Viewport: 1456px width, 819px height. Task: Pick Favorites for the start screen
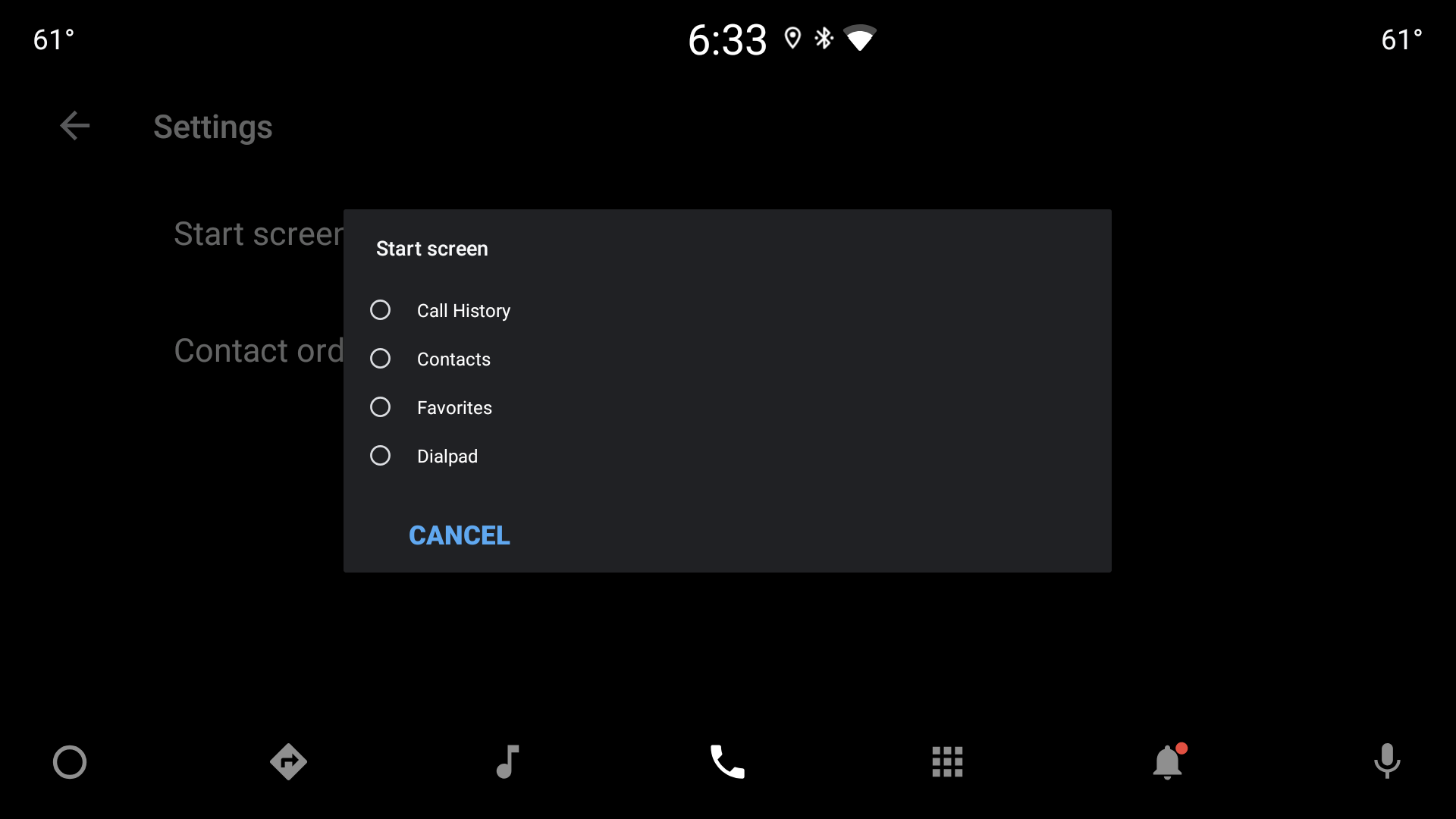coord(380,407)
